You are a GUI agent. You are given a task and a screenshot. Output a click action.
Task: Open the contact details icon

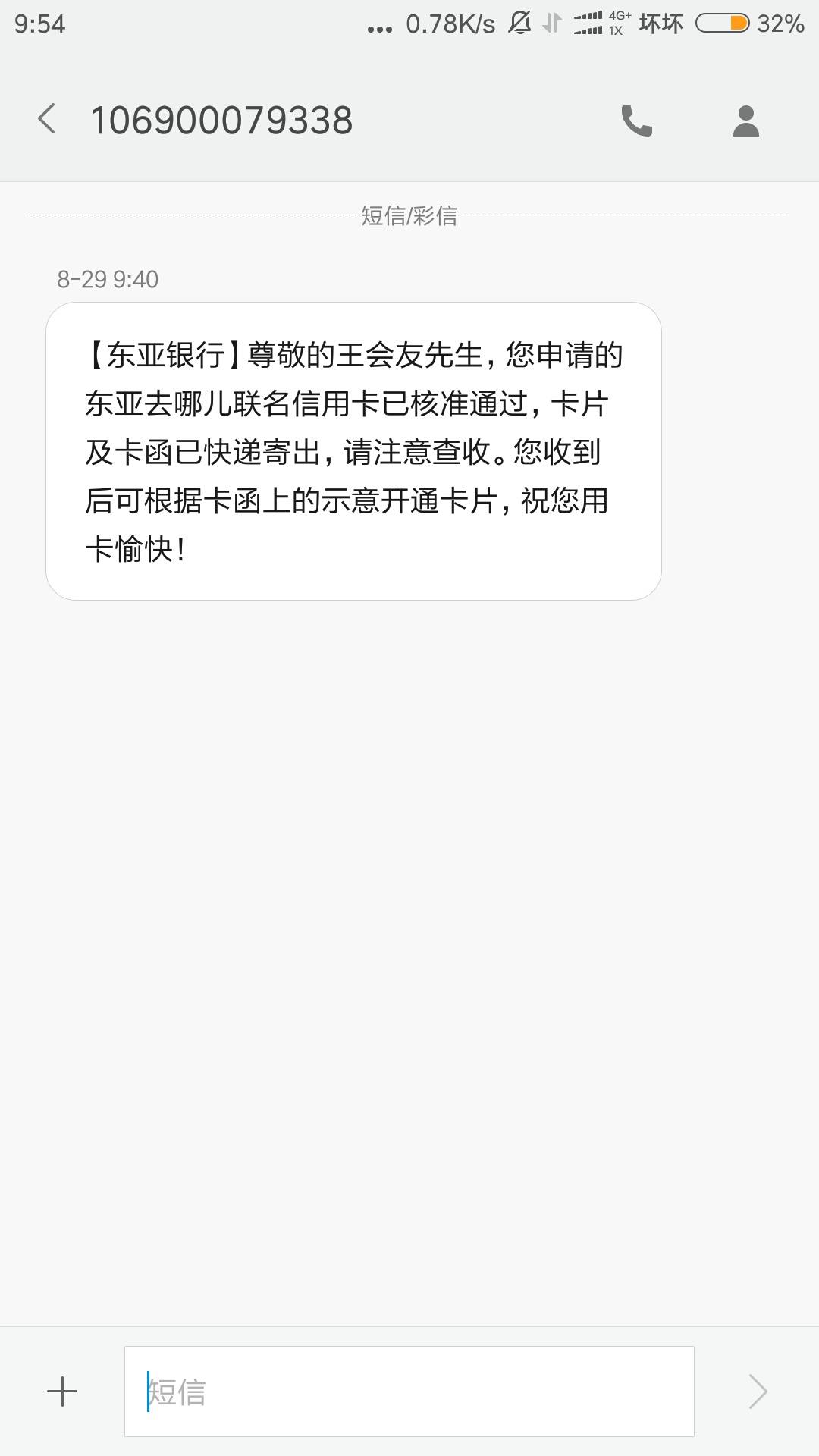pos(746,121)
